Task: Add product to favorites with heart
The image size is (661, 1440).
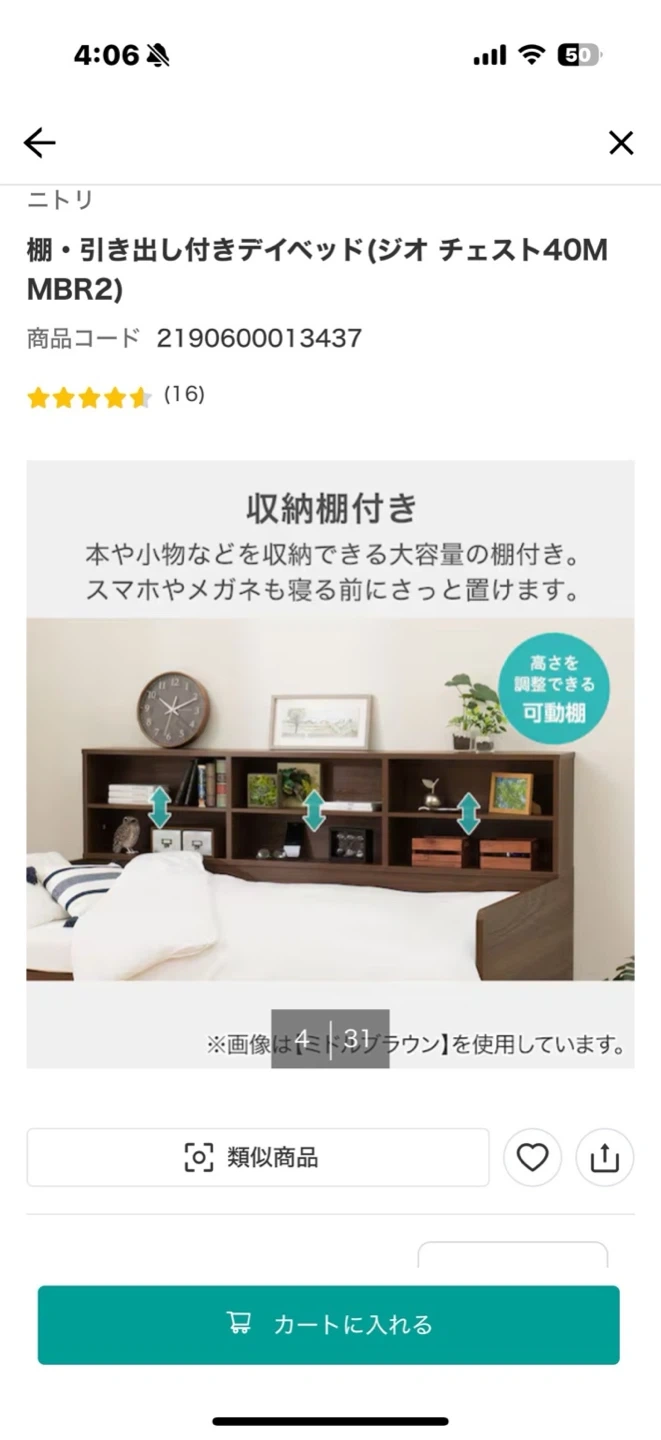Action: 532,1157
